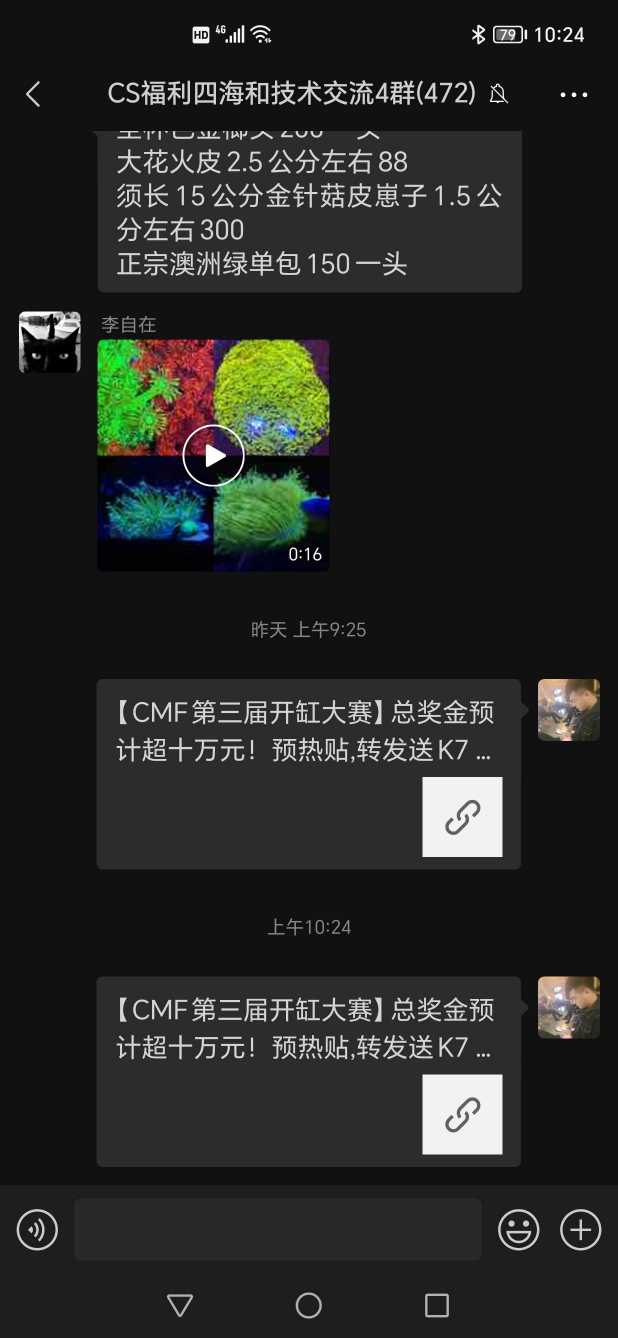Image resolution: width=618 pixels, height=1338 pixels.
Task: Open the emoji picker
Action: point(518,1229)
